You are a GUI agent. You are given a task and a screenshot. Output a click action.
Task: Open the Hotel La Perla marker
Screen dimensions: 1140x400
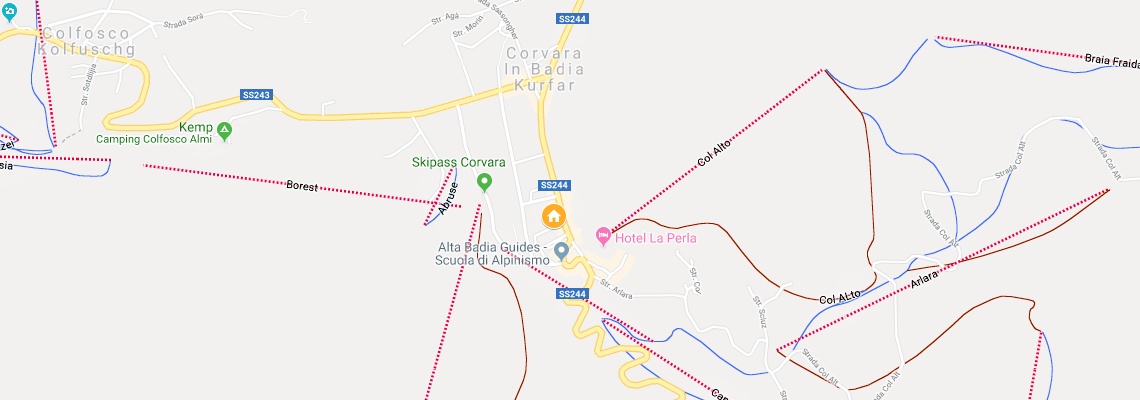click(x=603, y=237)
